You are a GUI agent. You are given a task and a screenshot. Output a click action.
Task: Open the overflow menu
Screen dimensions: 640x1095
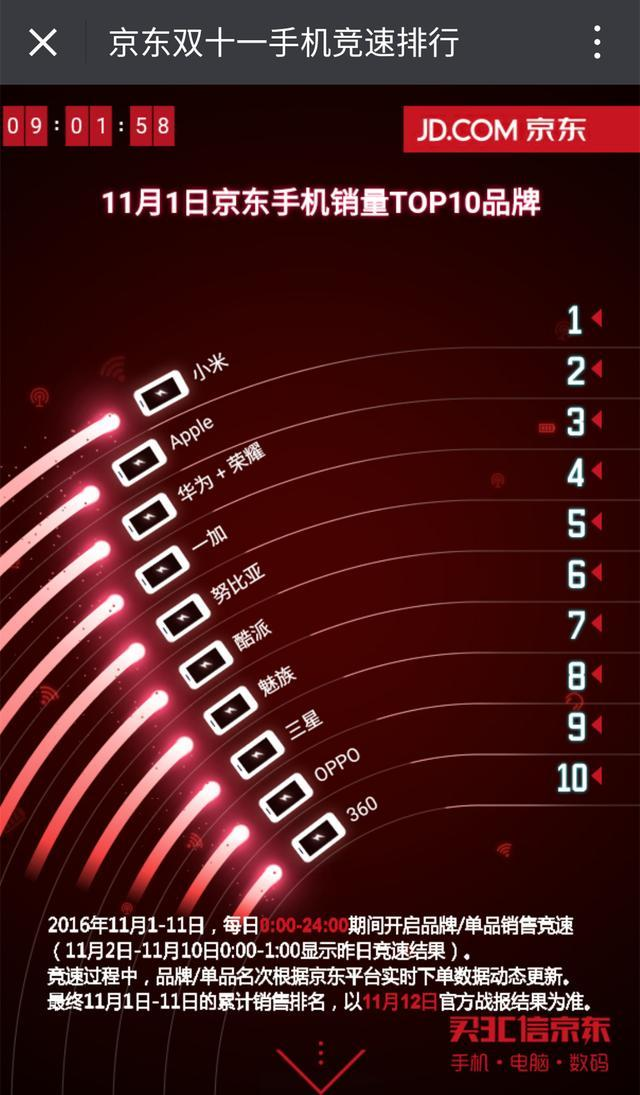(597, 42)
